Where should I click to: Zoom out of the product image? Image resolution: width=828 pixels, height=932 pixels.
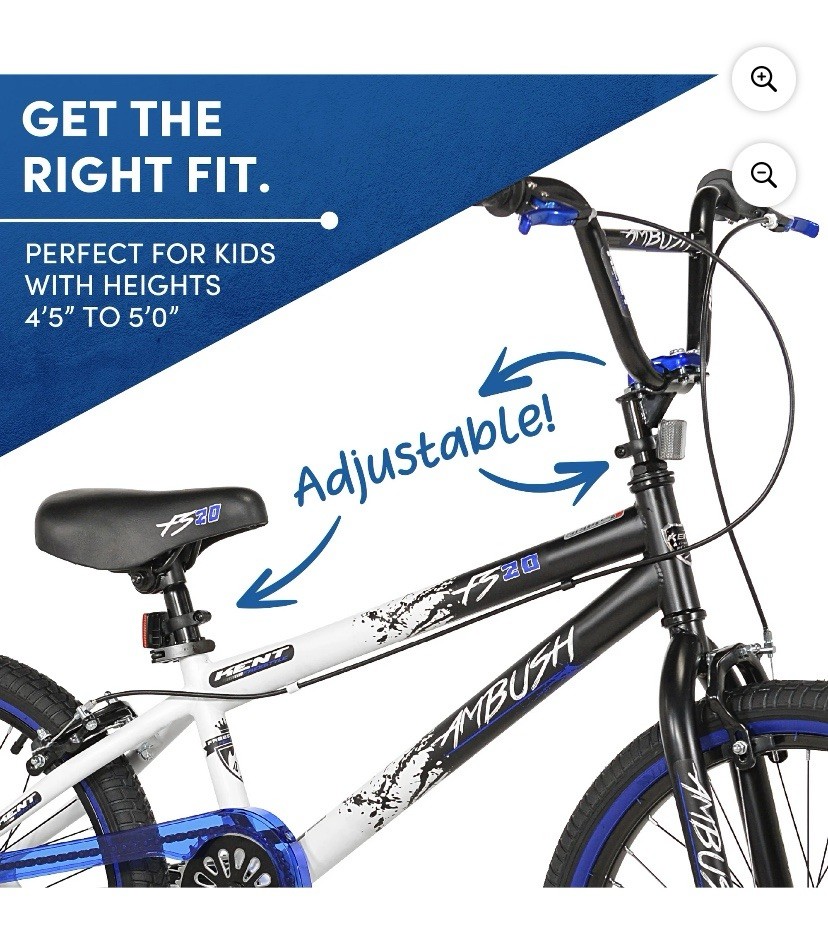coord(764,175)
